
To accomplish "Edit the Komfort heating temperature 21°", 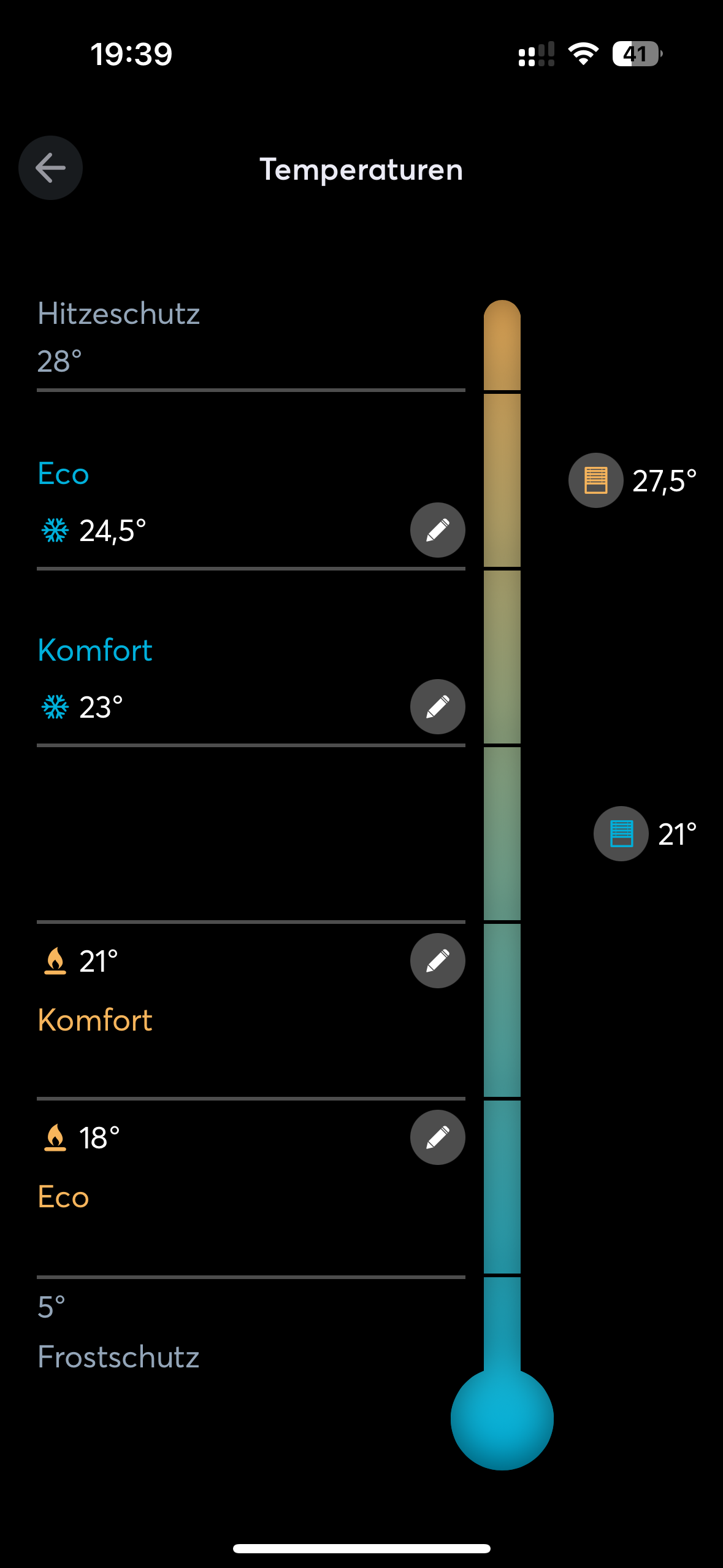I will (x=437, y=961).
